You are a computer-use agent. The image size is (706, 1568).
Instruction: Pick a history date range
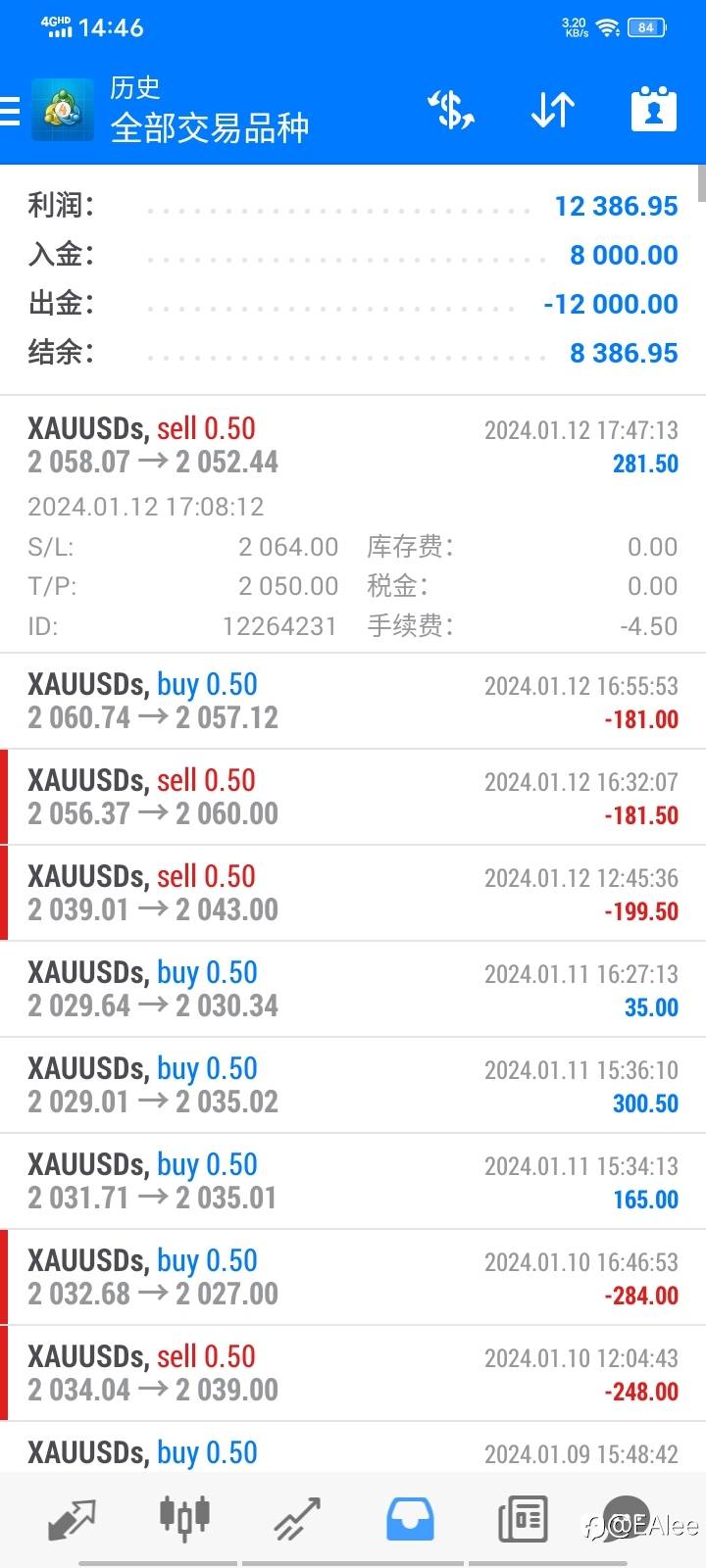(653, 110)
